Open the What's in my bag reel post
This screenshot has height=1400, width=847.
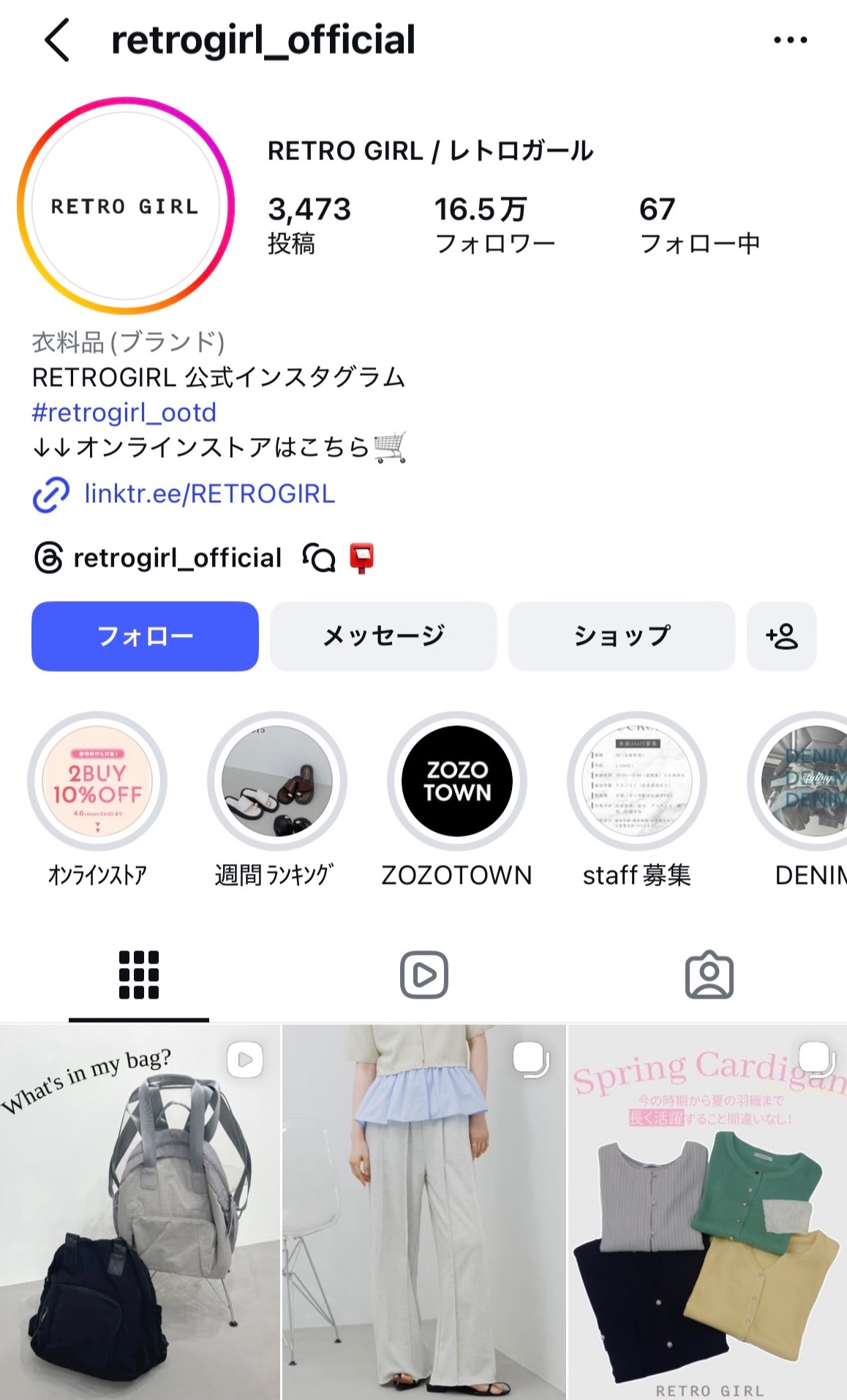click(139, 1214)
